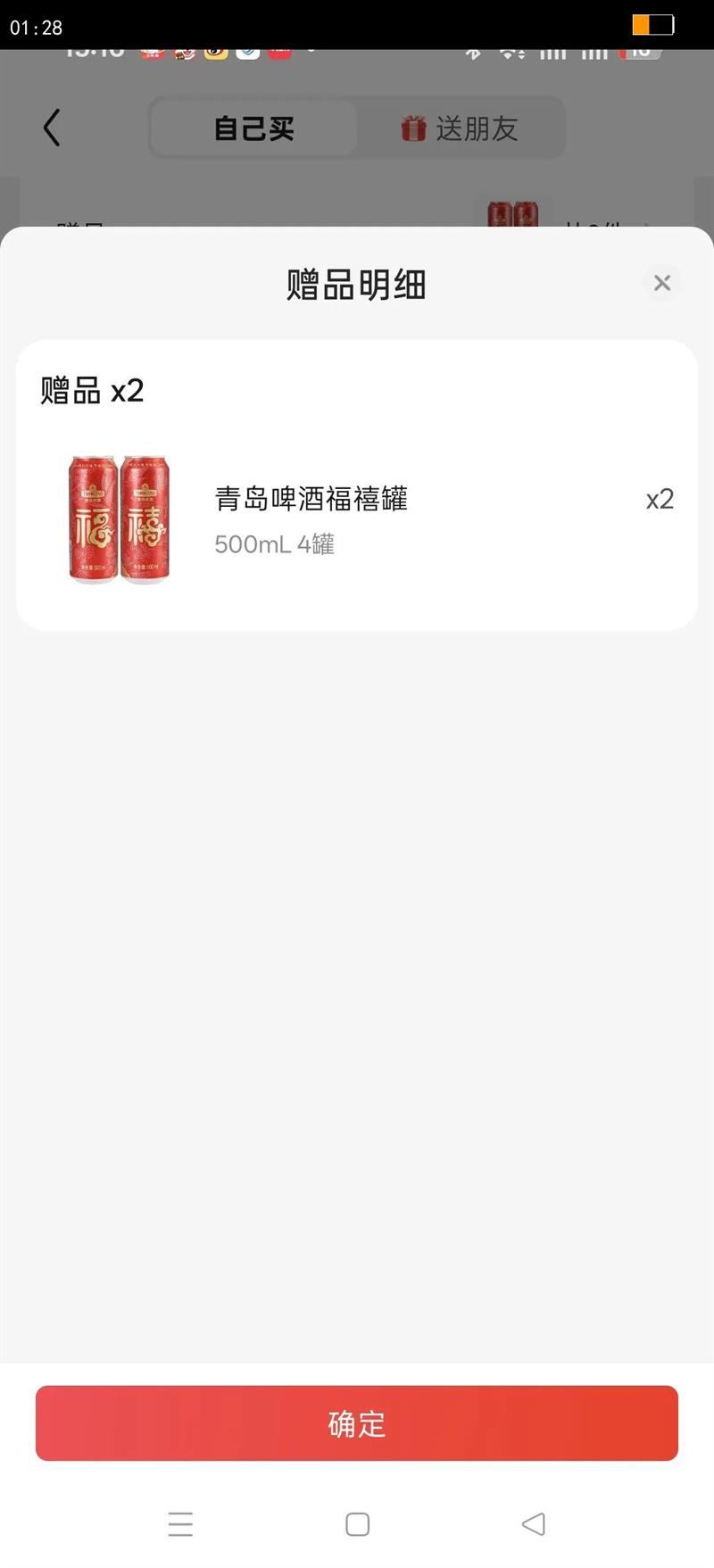Viewport: 714px width, 1568px height.
Task: Open the 青岛啤酒福禧罐 product name link
Action: pyautogui.click(x=311, y=500)
